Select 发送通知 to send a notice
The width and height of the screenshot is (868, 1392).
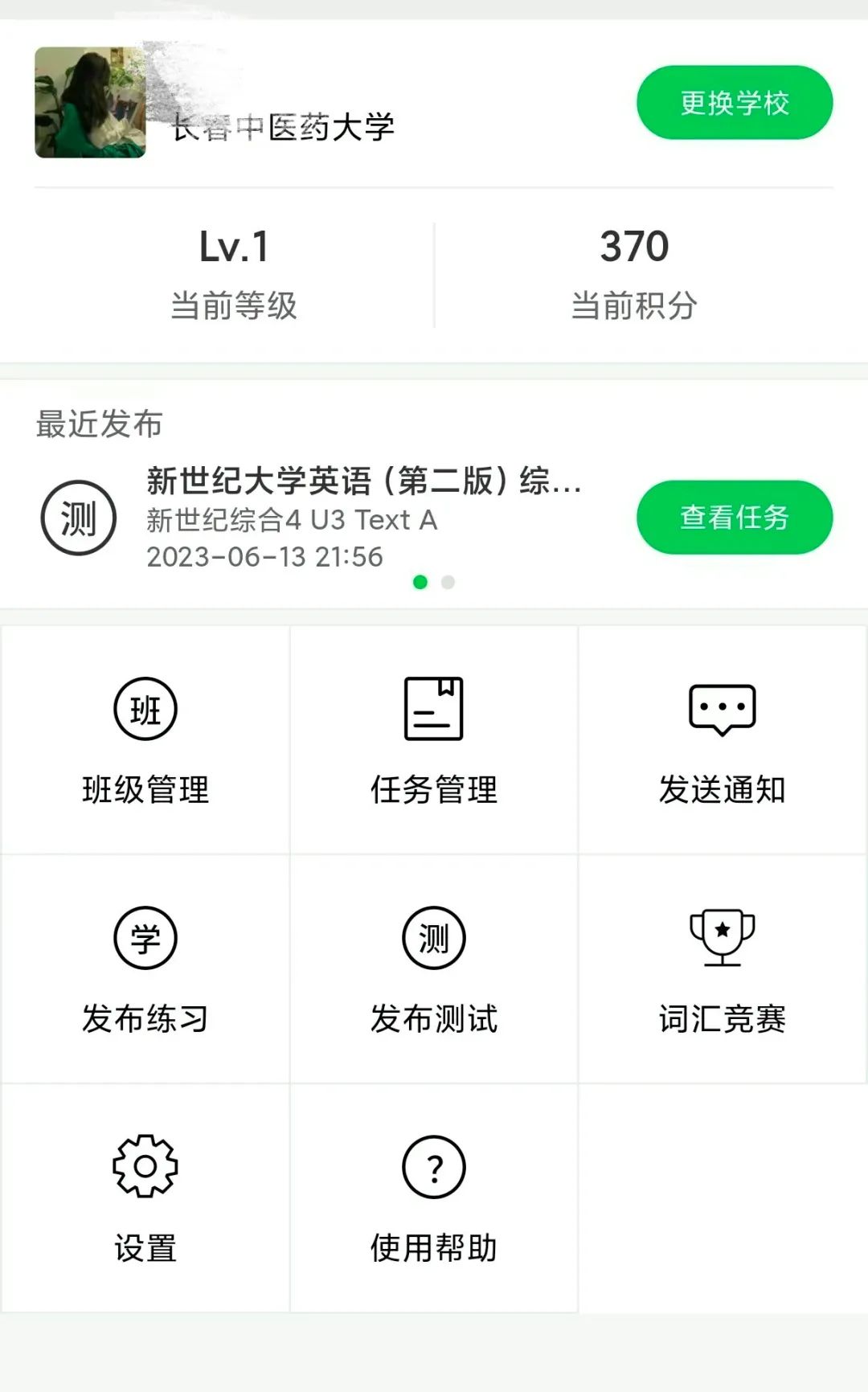[x=722, y=740]
